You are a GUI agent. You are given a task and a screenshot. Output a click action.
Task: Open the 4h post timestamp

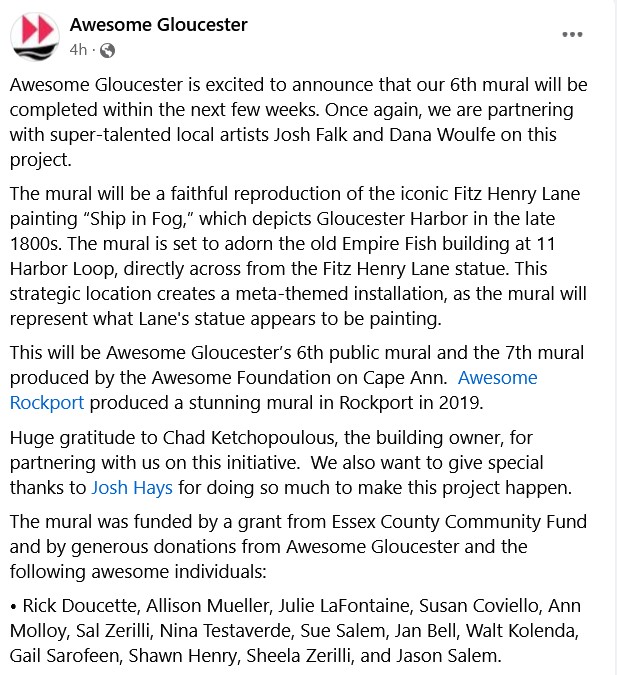[78, 49]
